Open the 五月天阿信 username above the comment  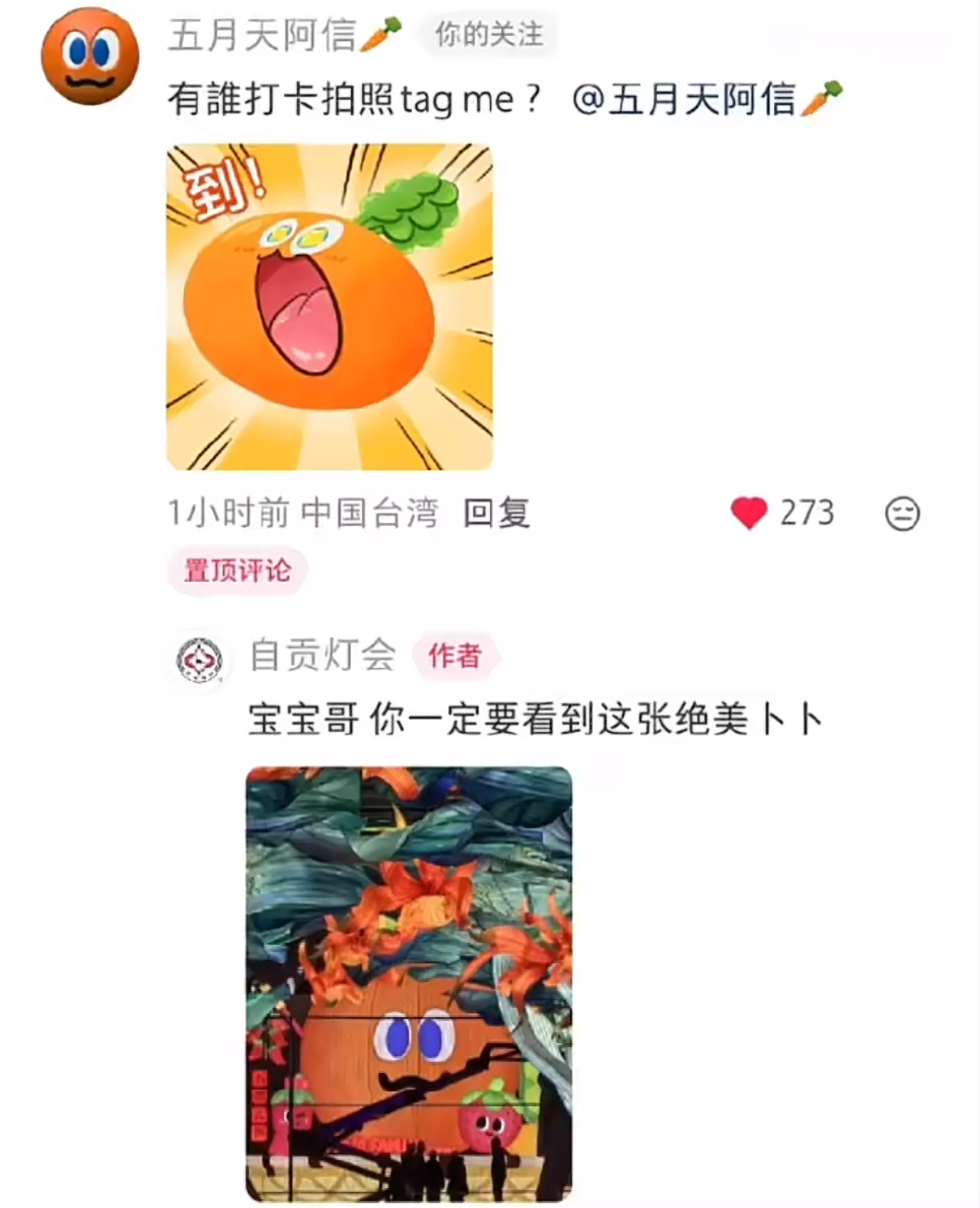tap(263, 35)
